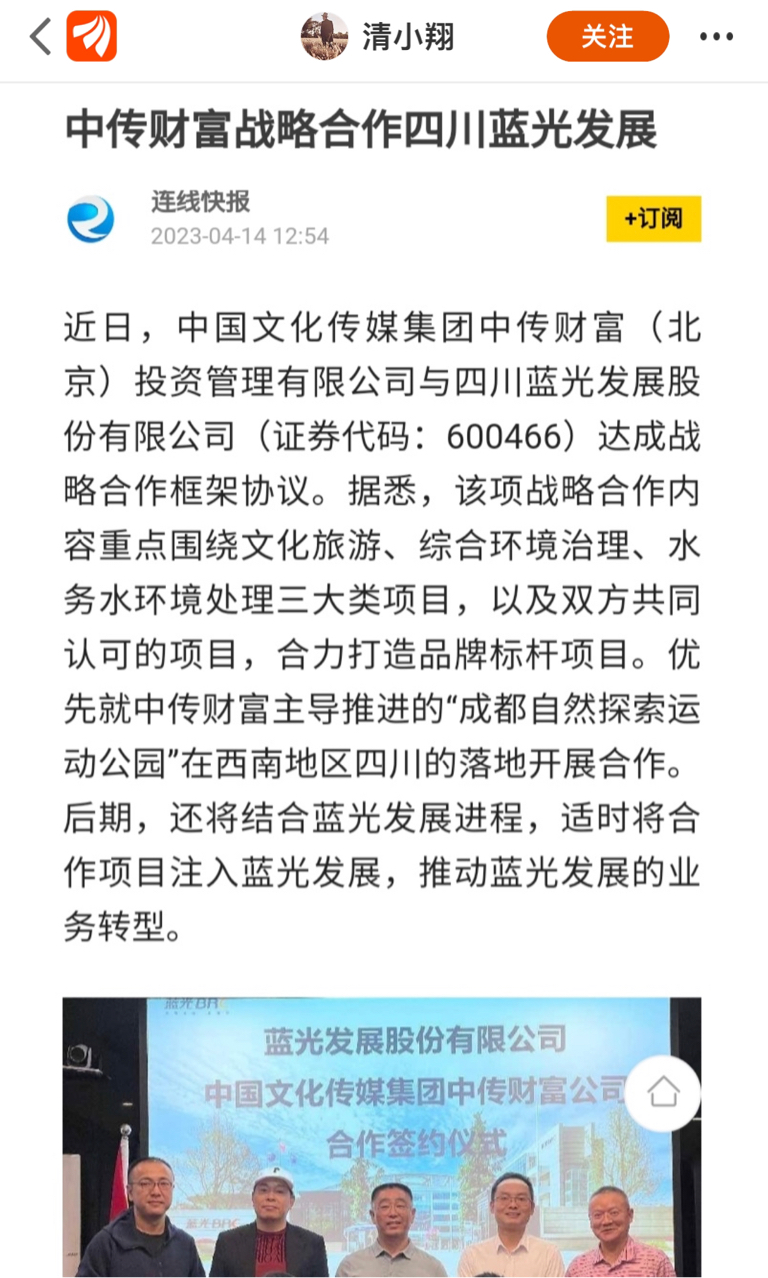Subscribe via the yellow +订阅 button
Image resolution: width=768 pixels, height=1278 pixels.
tap(653, 219)
